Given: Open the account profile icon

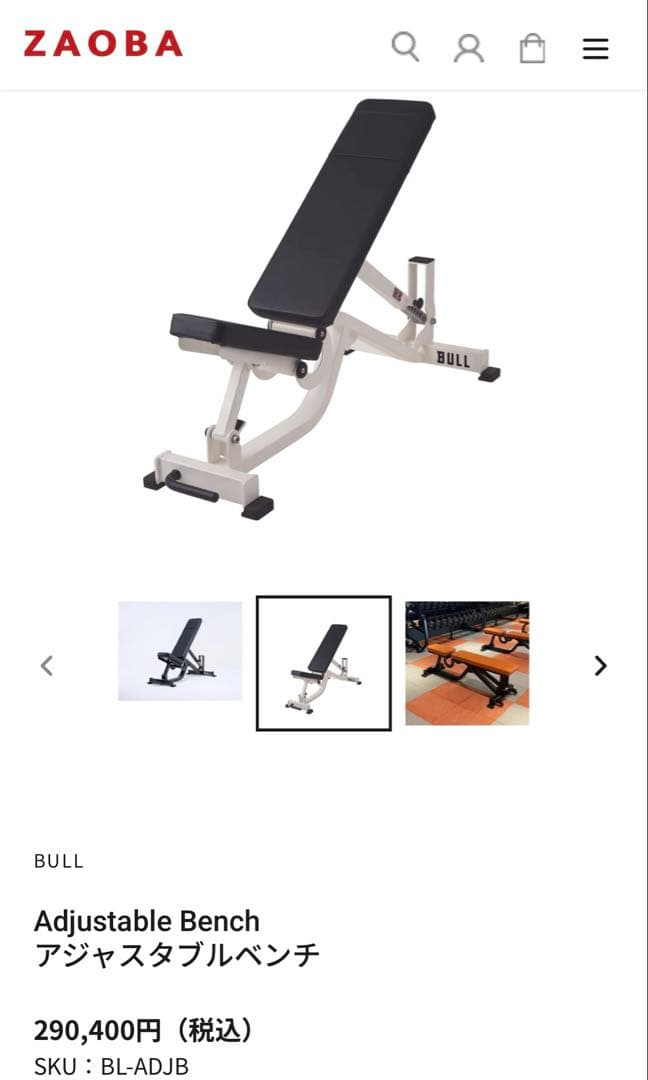Looking at the screenshot, I should 468,48.
